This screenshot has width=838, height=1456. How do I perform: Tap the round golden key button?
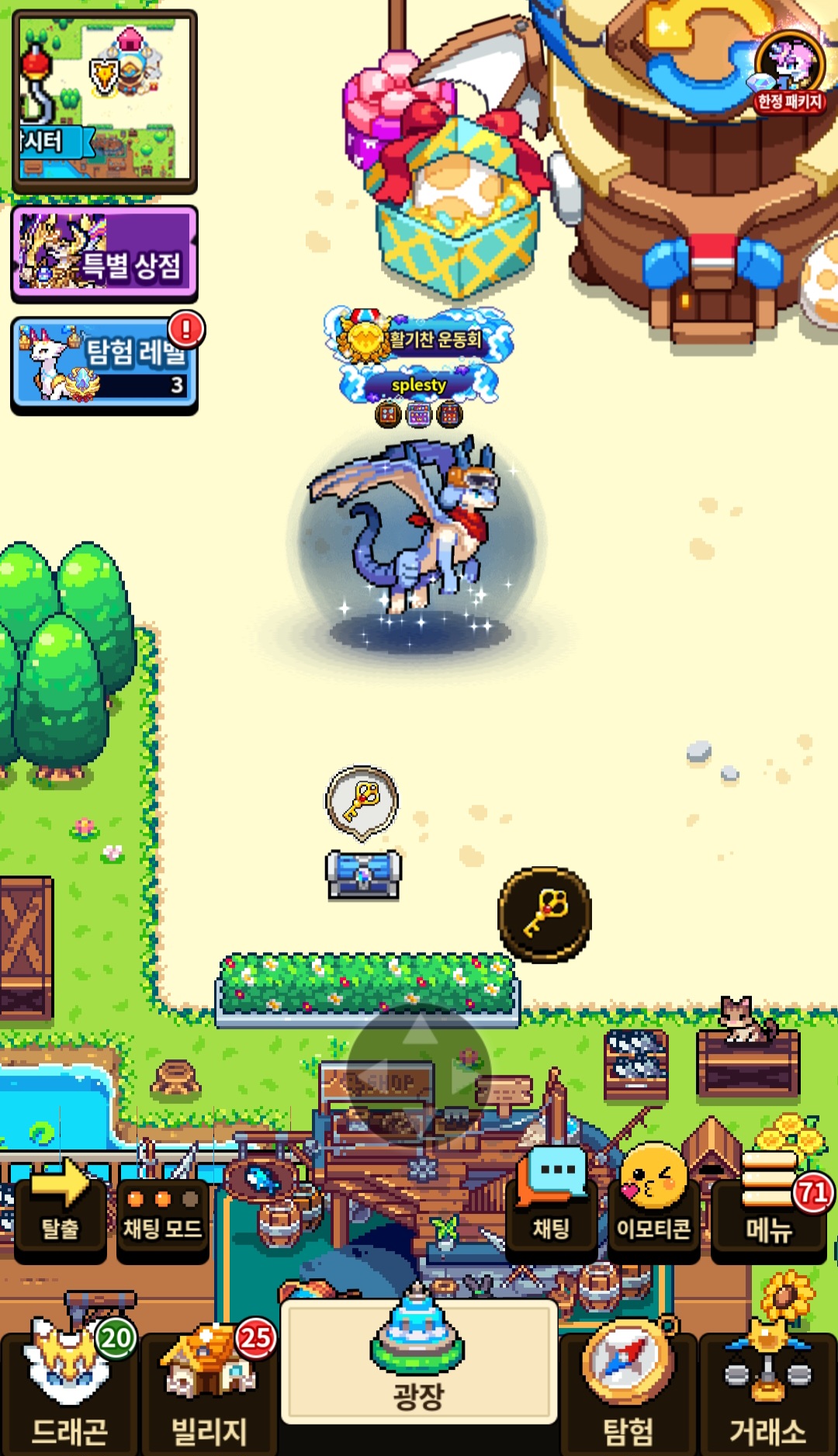click(545, 914)
